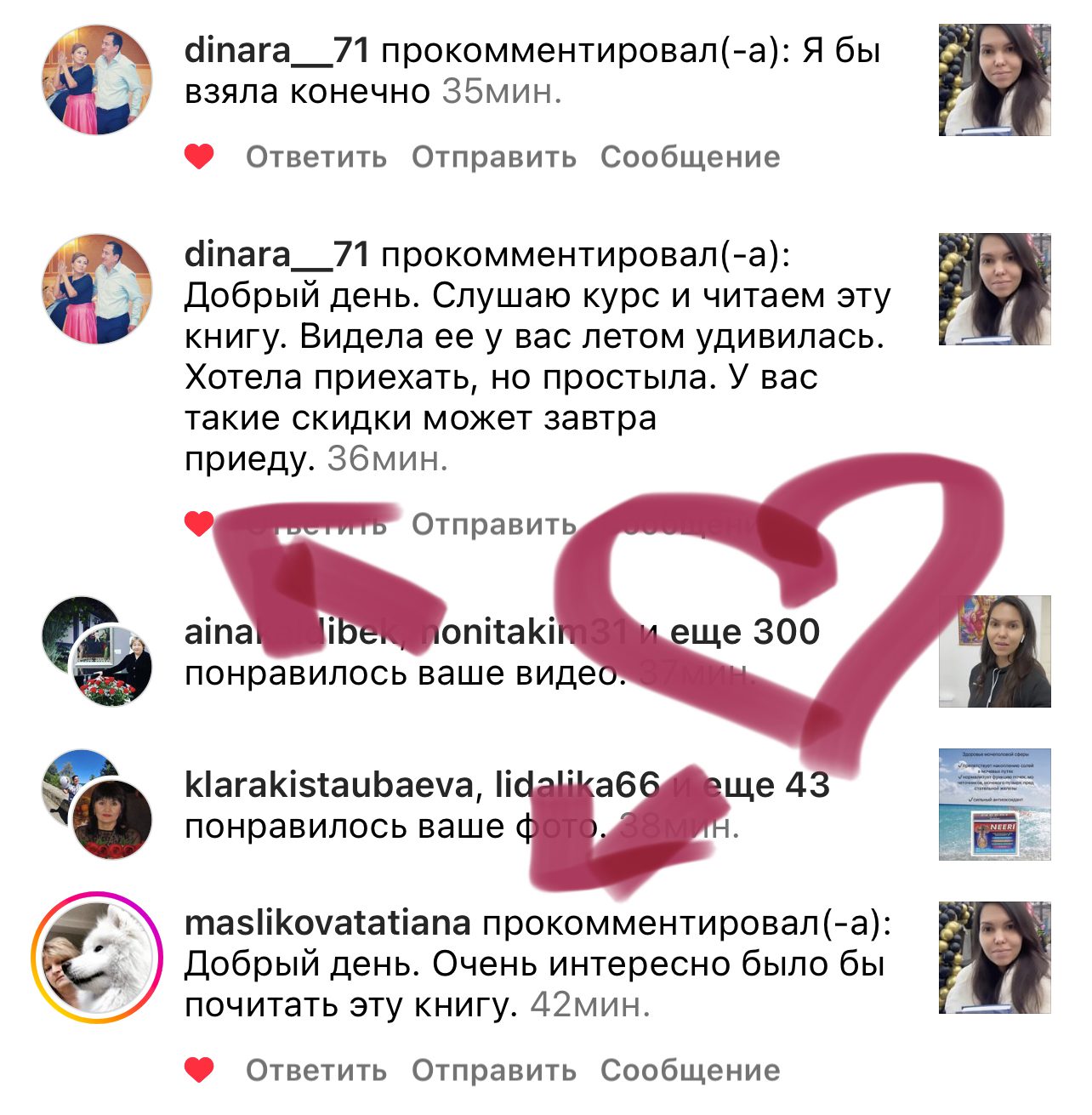Unlike maslikovatatiana's comment heart
Image resolution: width=1092 pixels, height=1115 pixels.
point(199,1070)
